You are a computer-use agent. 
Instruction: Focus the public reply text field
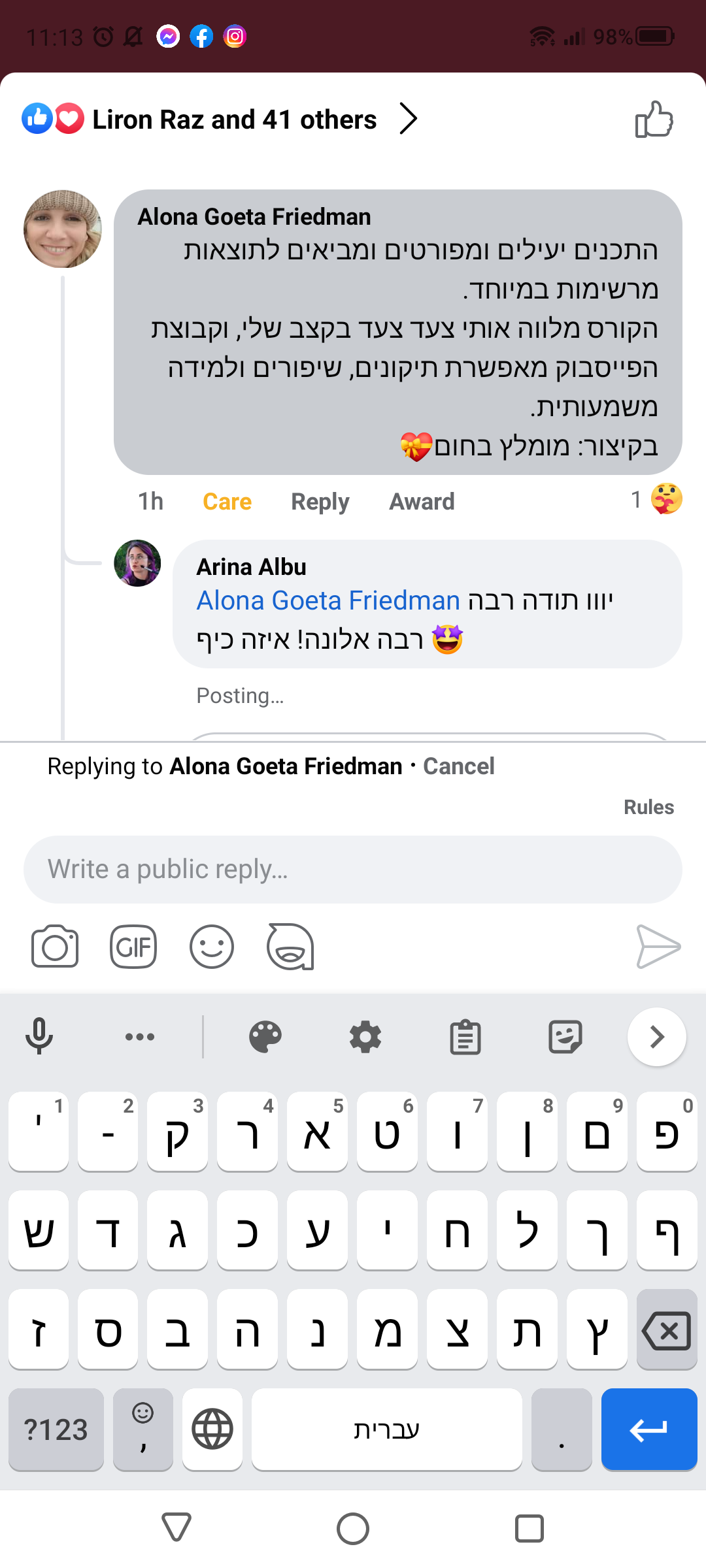[x=353, y=870]
